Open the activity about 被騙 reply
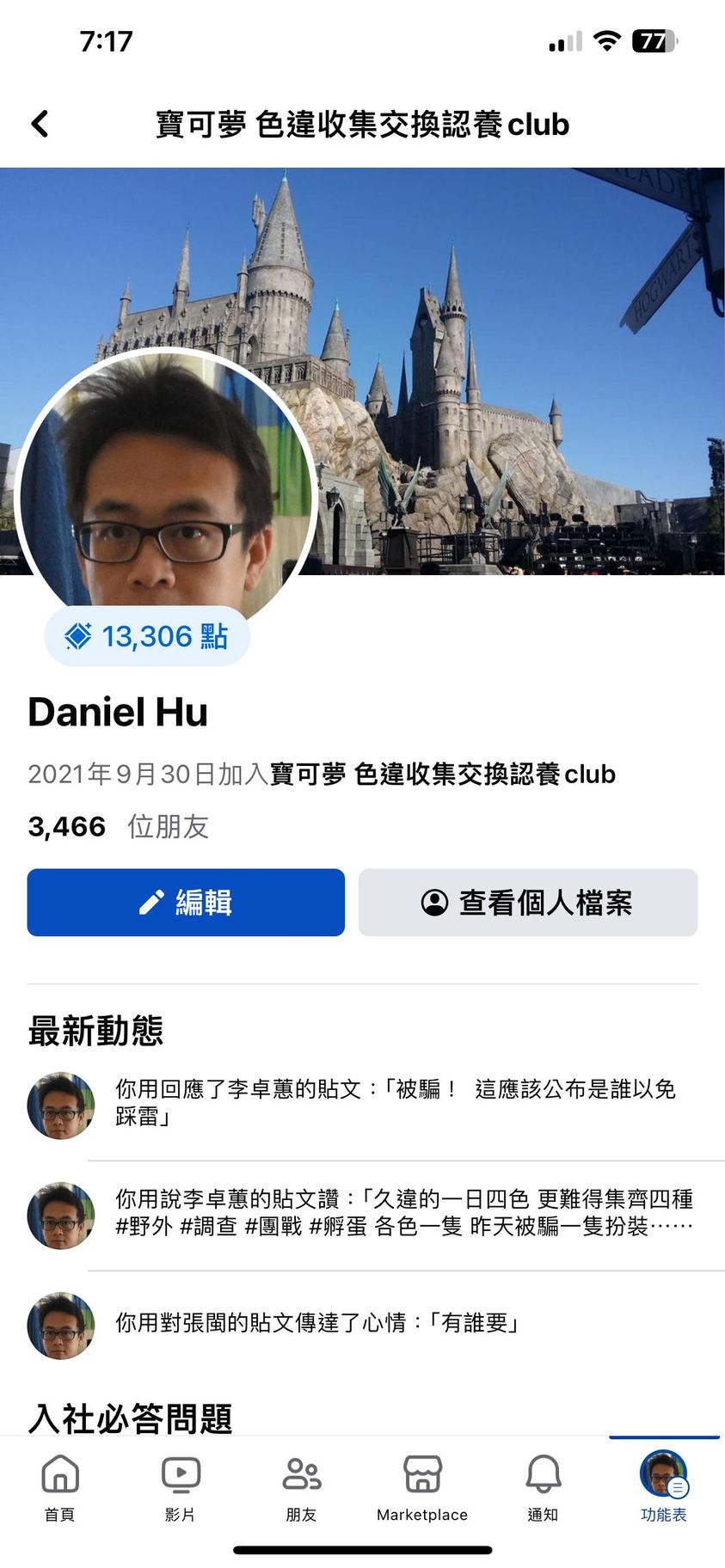 coord(396,1102)
